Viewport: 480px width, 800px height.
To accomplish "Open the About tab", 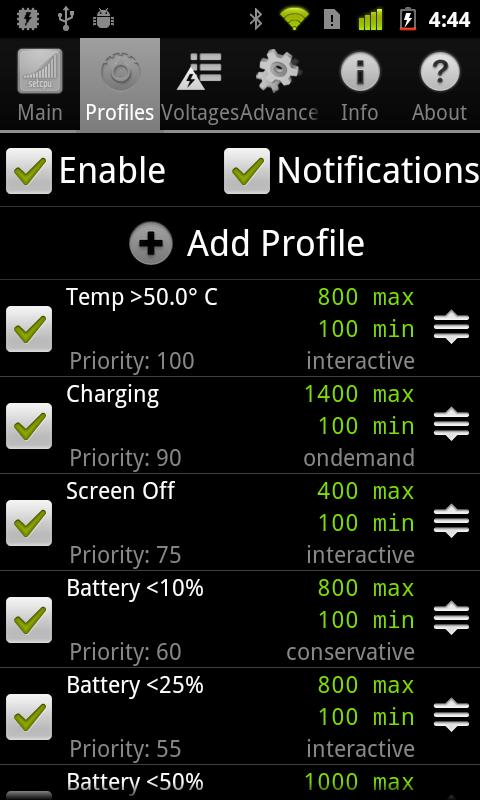I will tap(440, 84).
